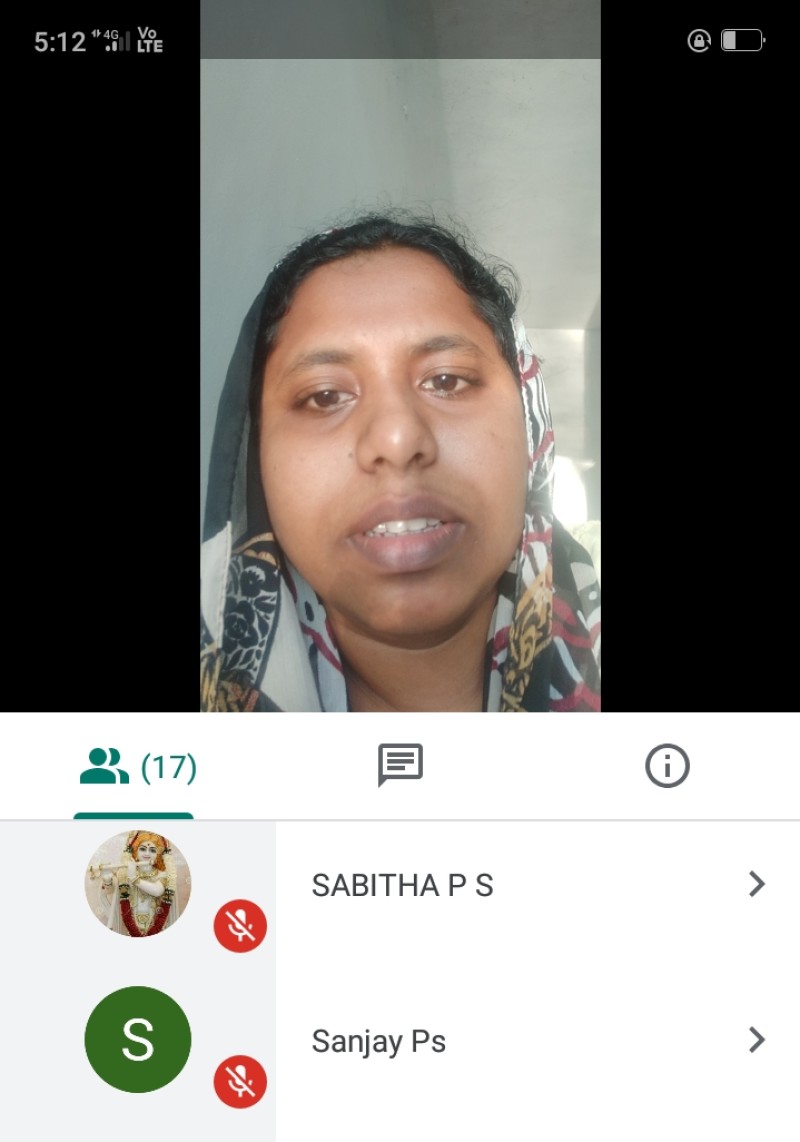800x1142 pixels.
Task: Open the in-call chat messages tab
Action: point(400,766)
